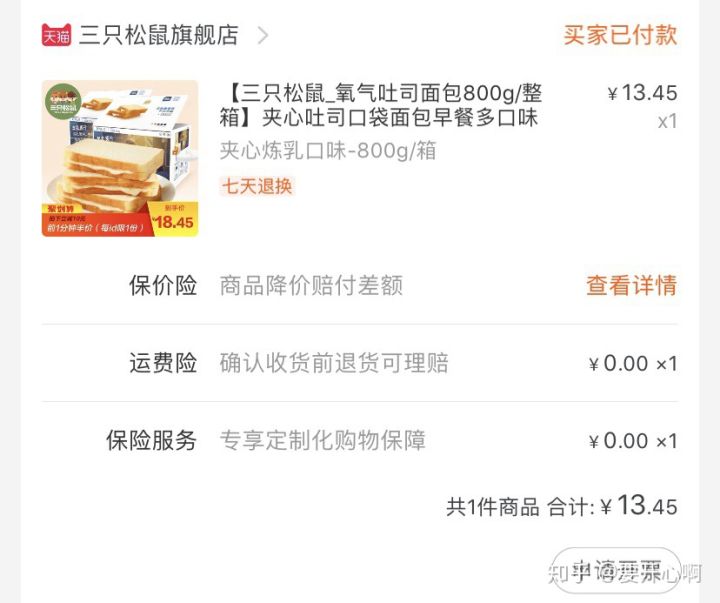The image size is (720, 603).
Task: Open the 三只松鼠旗舰店 store page
Action: 158,36
